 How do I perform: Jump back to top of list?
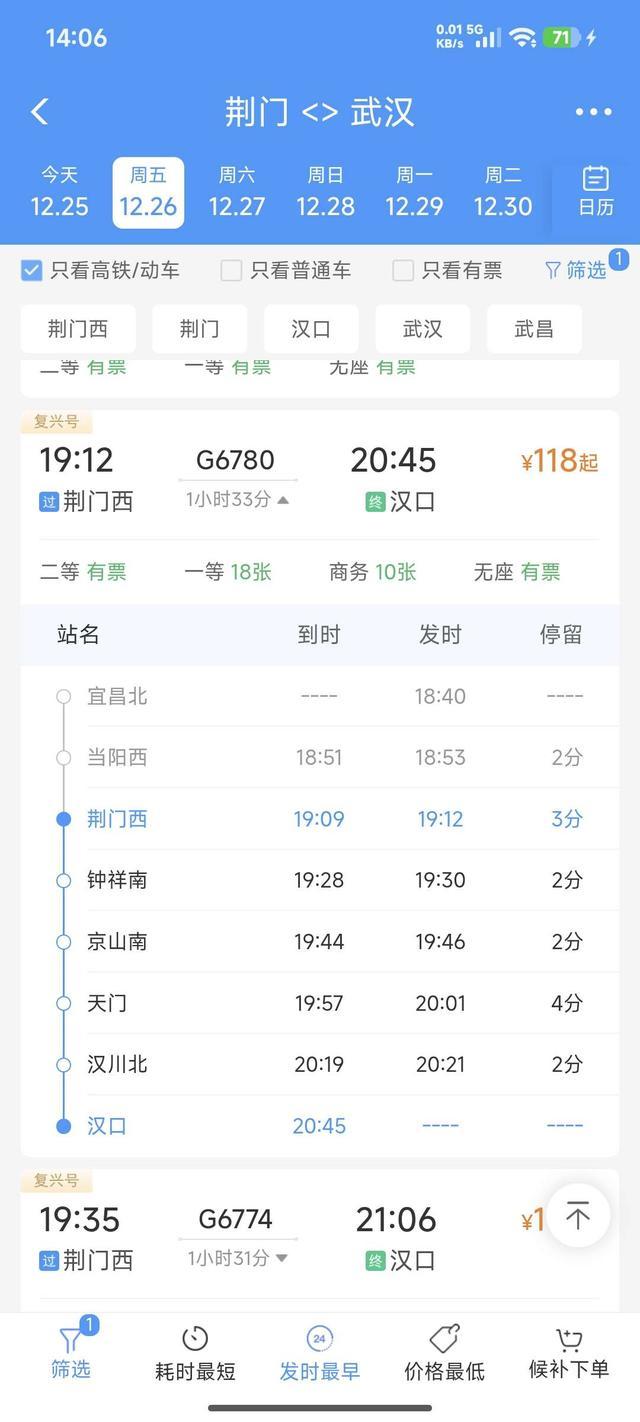[578, 1216]
